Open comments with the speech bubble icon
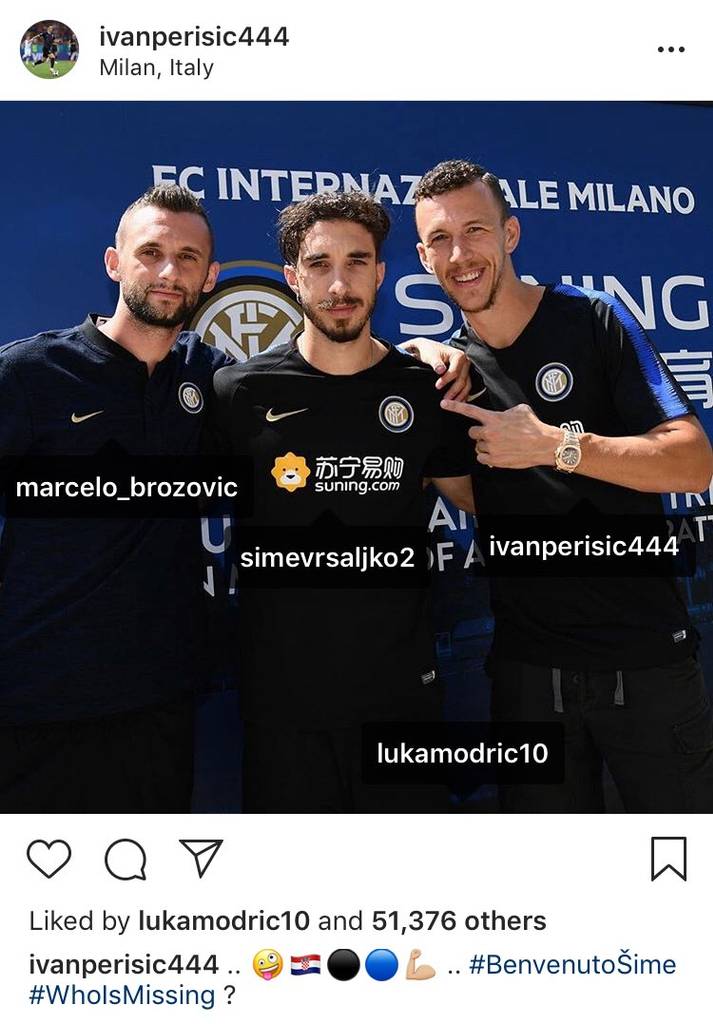713x1024 pixels. click(125, 859)
